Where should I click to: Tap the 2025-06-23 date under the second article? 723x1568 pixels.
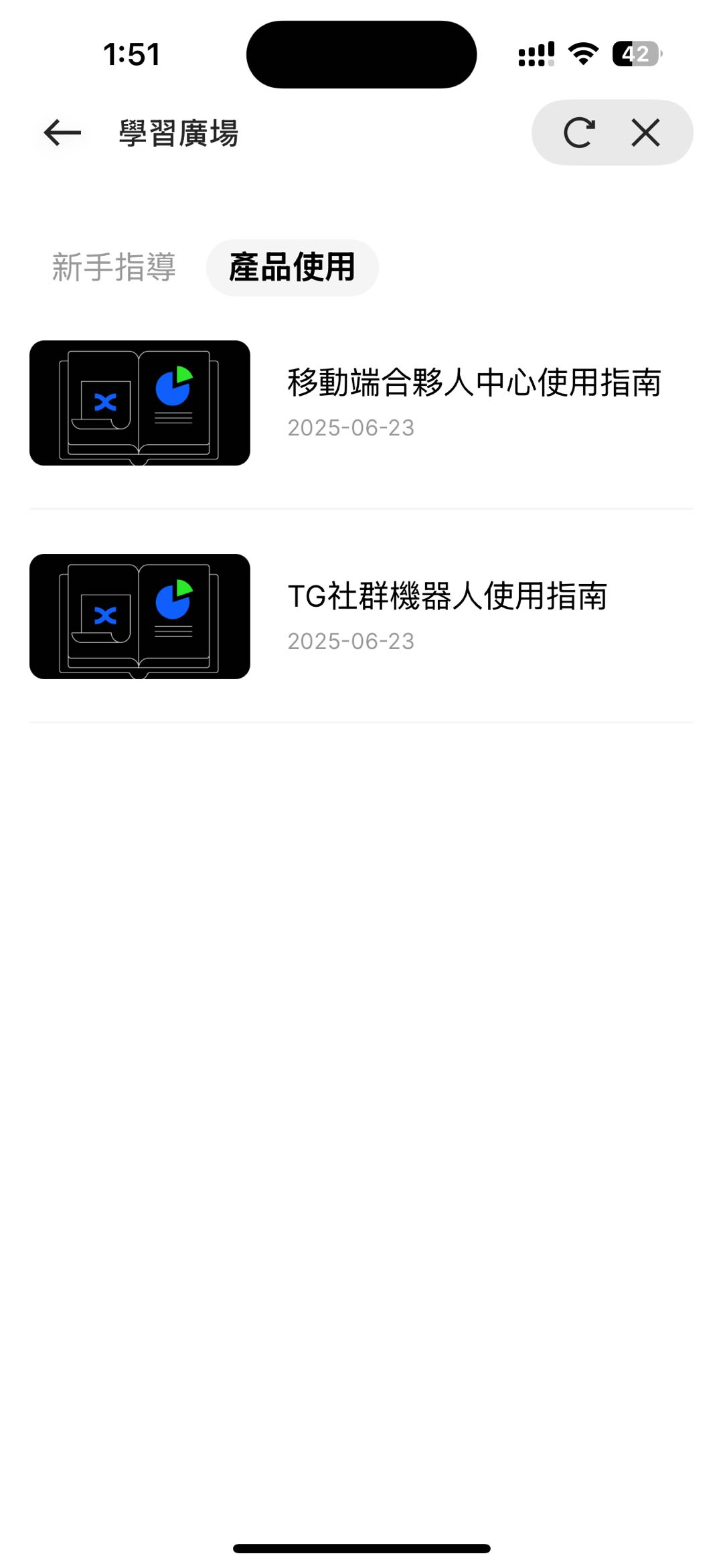click(351, 641)
